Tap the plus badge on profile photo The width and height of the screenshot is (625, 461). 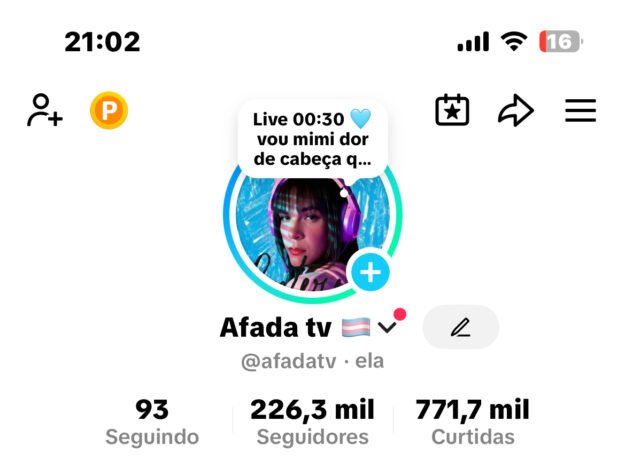pos(370,271)
